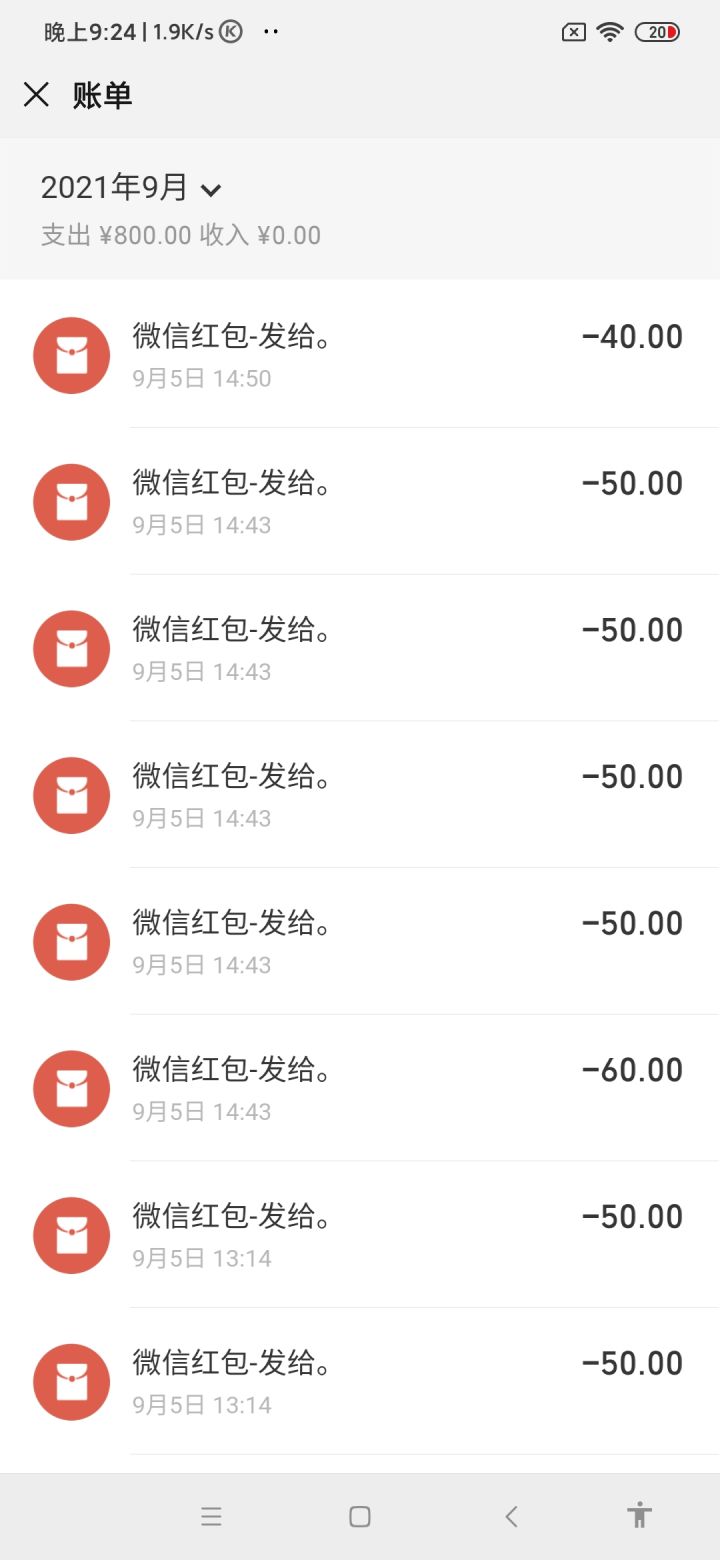
Task: Expand the 2021年9月 month picker
Action: click(130, 188)
